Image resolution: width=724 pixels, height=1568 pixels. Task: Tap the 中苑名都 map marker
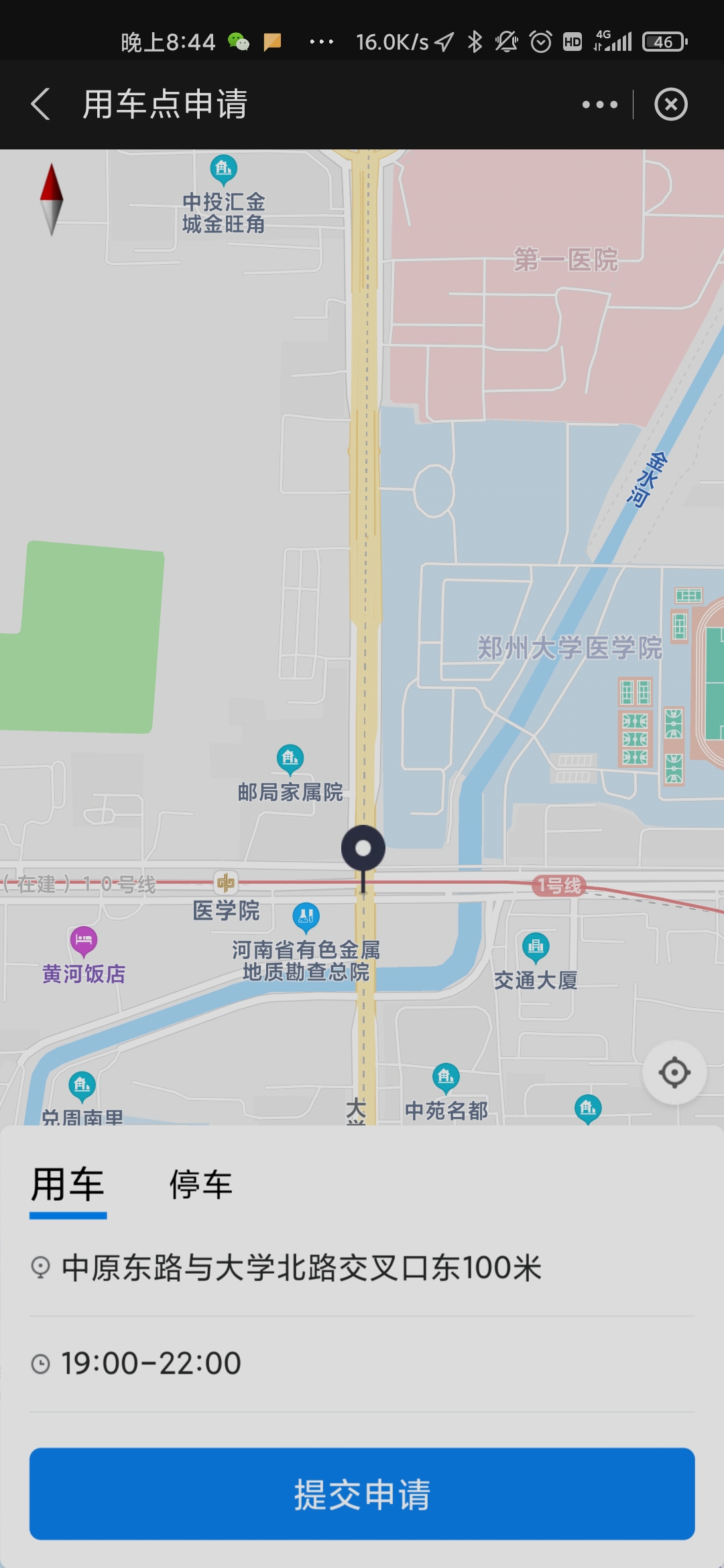pos(446,1077)
